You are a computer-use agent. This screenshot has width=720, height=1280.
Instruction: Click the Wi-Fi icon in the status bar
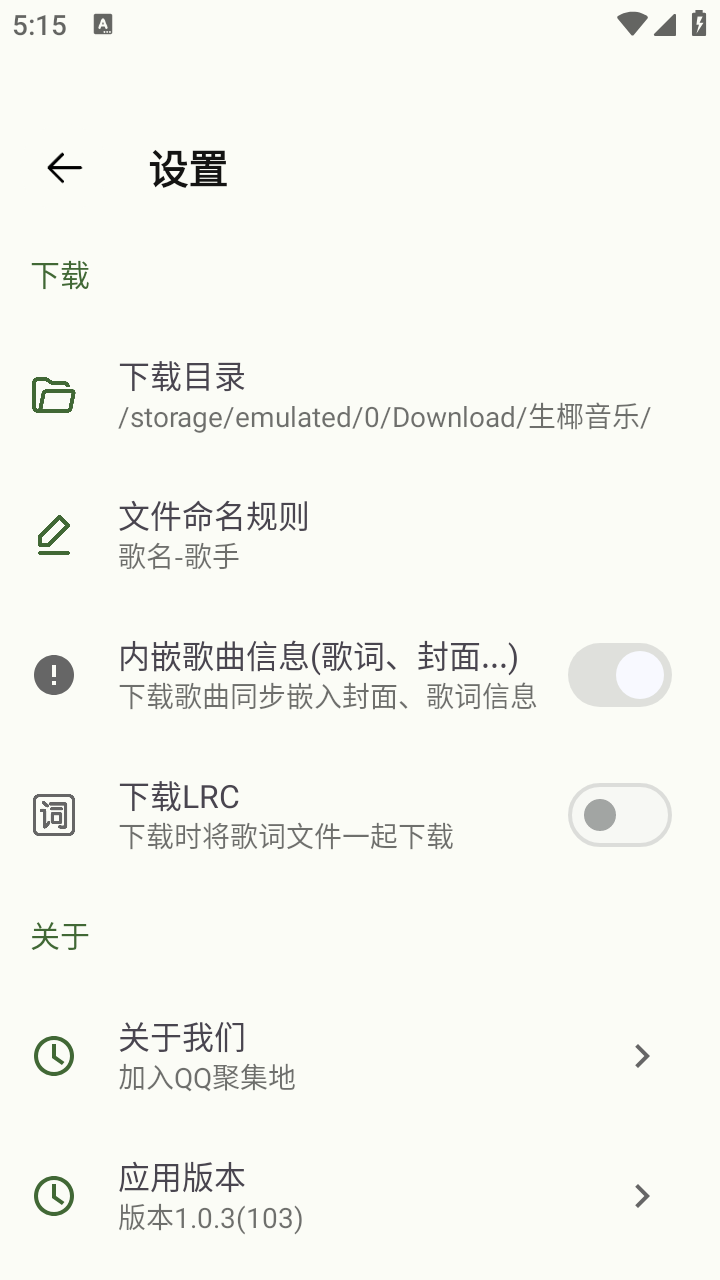click(x=632, y=24)
